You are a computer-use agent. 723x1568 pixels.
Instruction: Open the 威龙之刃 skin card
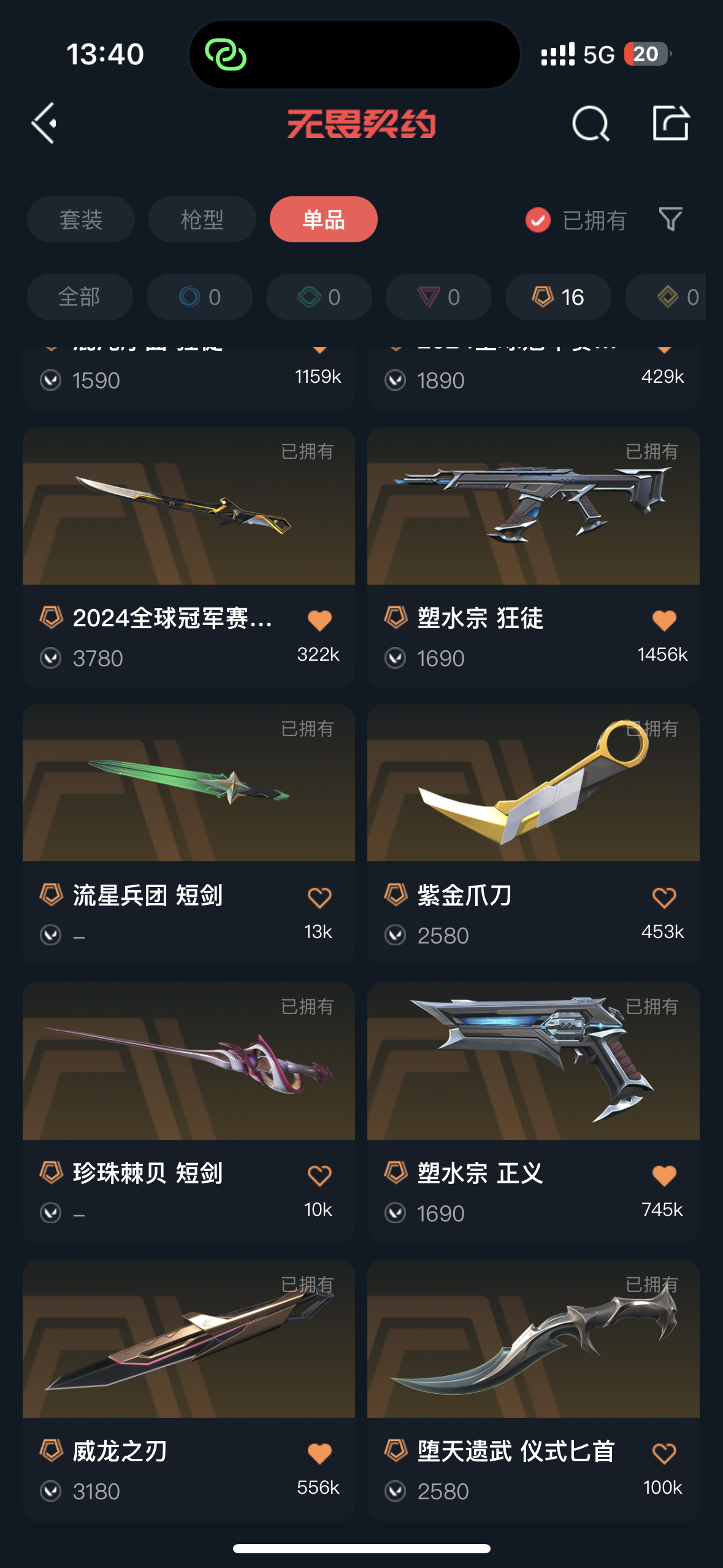pyautogui.click(x=188, y=1339)
